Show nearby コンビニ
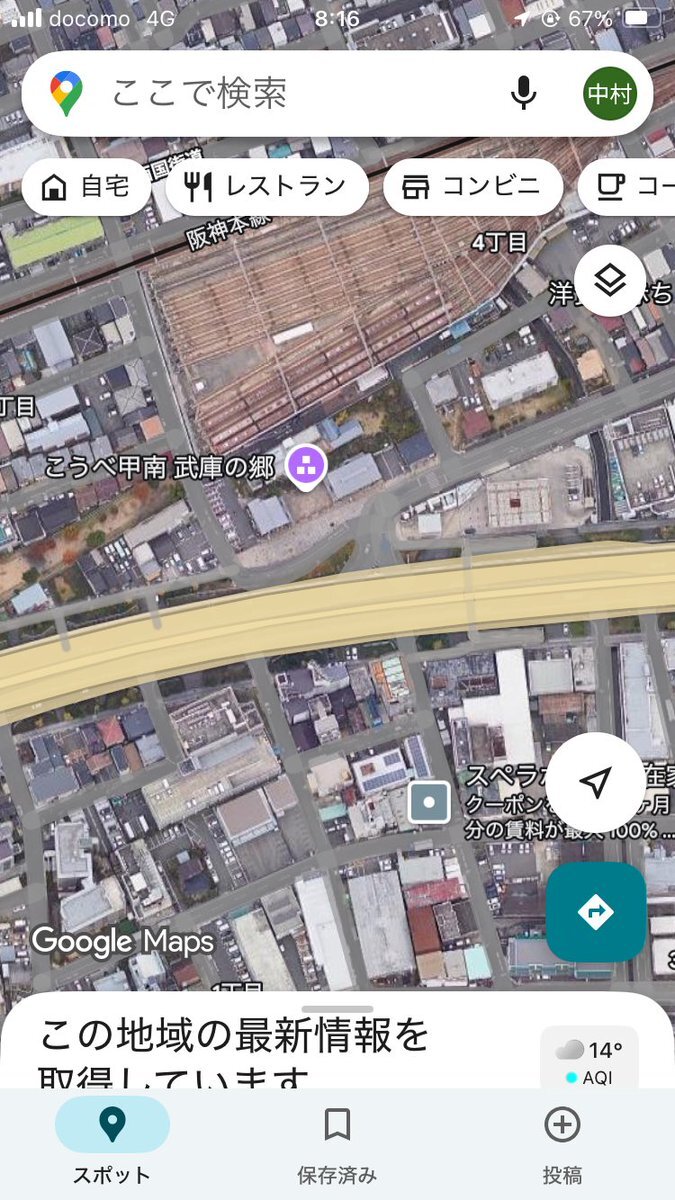The height and width of the screenshot is (1200, 675). (x=472, y=186)
